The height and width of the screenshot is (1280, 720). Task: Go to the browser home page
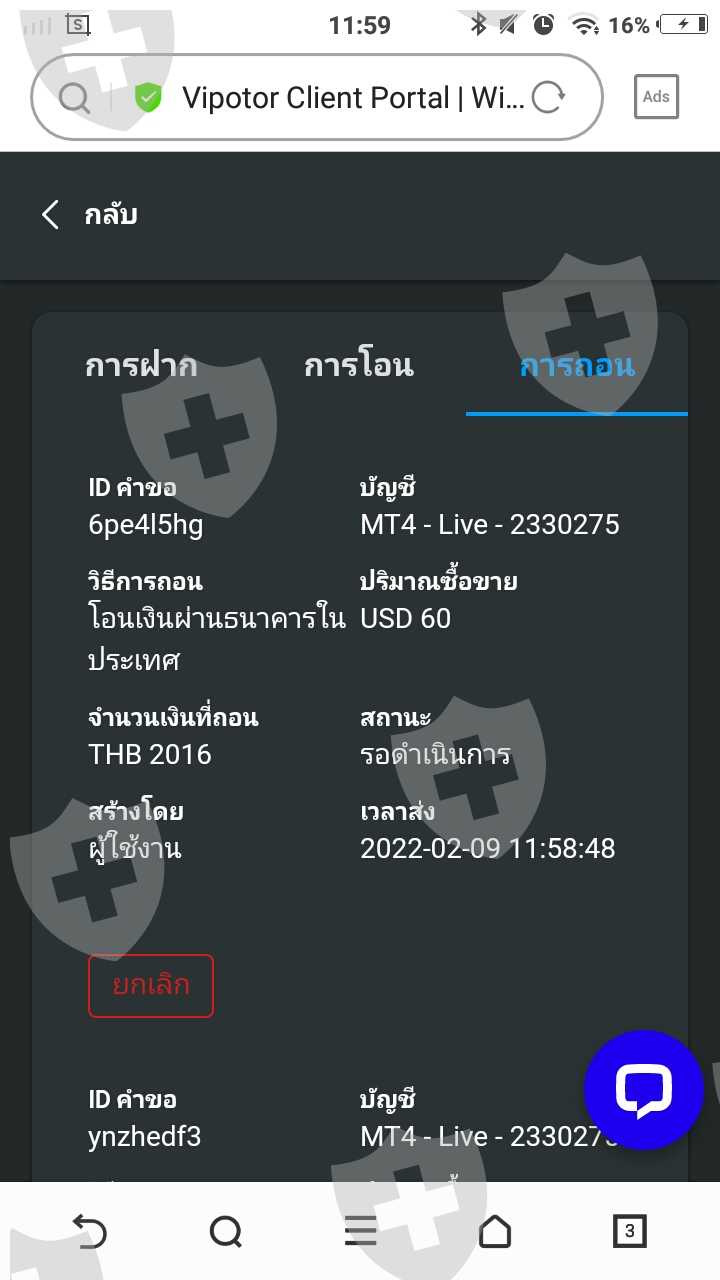pos(495,1232)
